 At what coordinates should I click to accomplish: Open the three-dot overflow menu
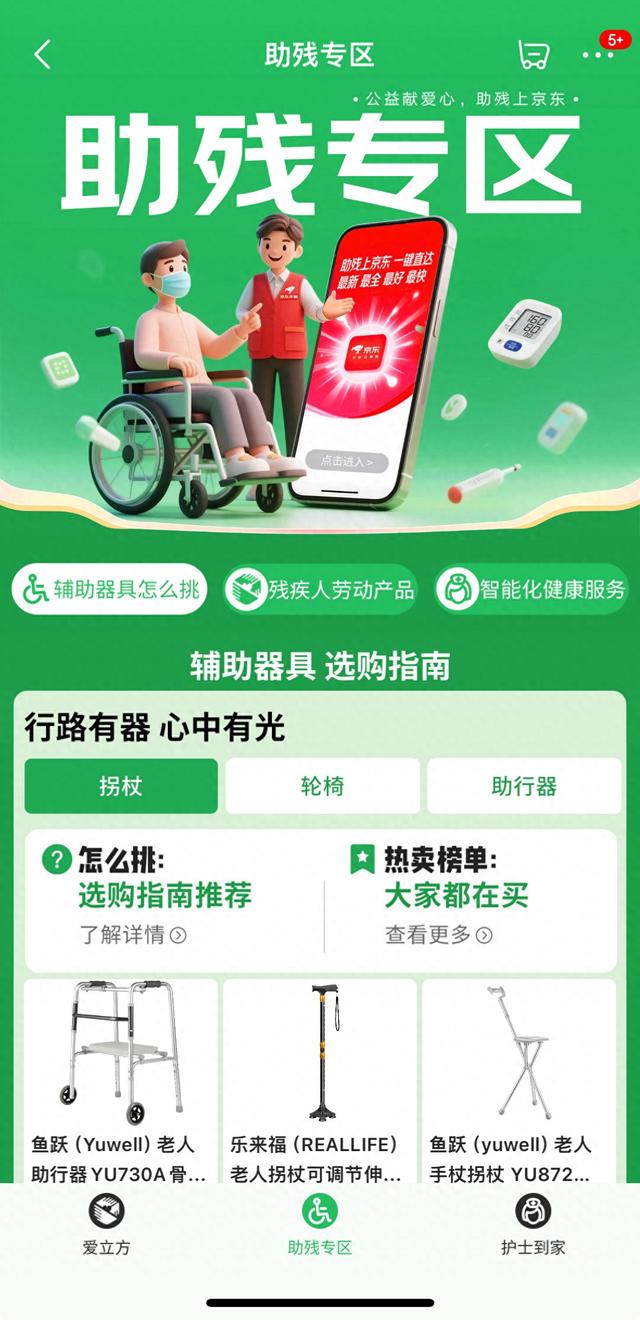click(598, 54)
